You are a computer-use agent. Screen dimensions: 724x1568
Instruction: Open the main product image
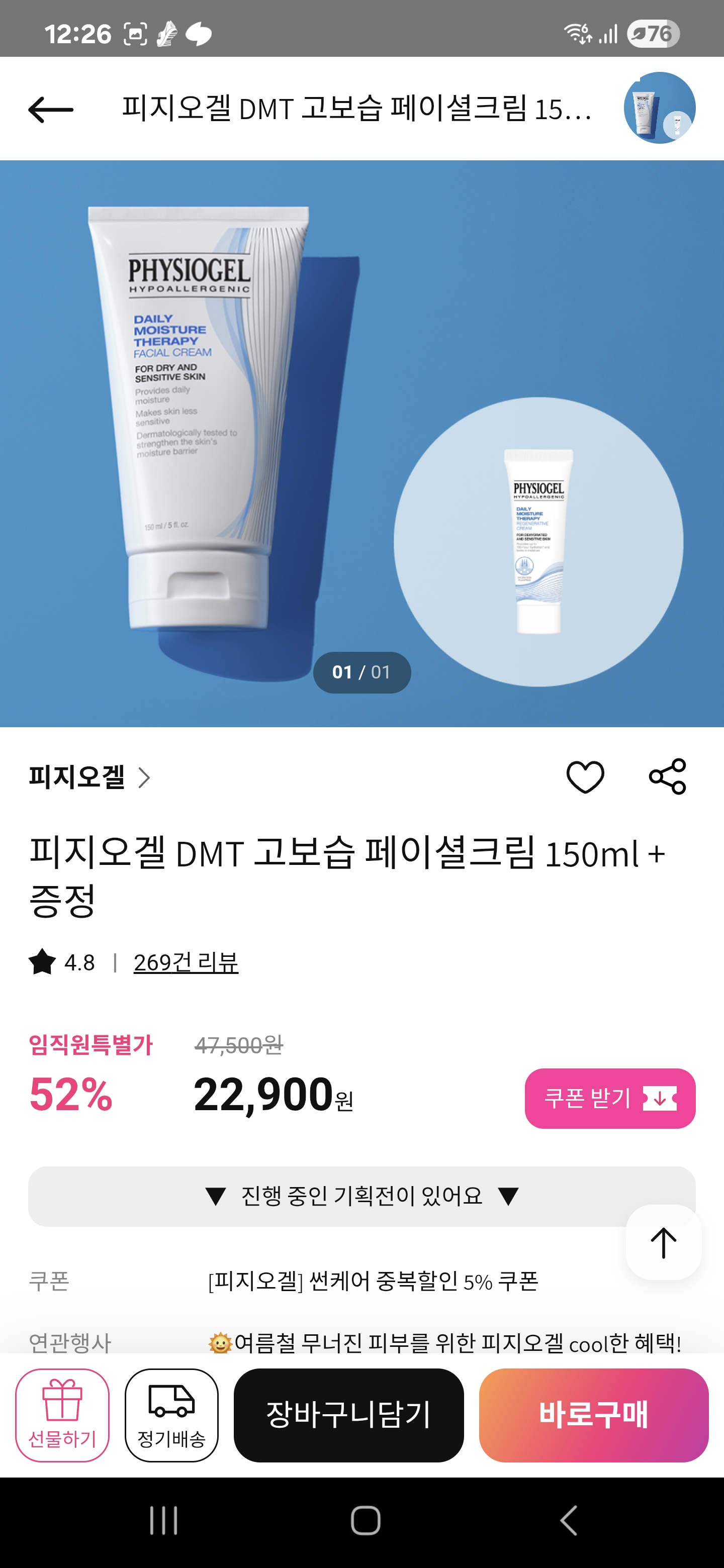point(361,443)
